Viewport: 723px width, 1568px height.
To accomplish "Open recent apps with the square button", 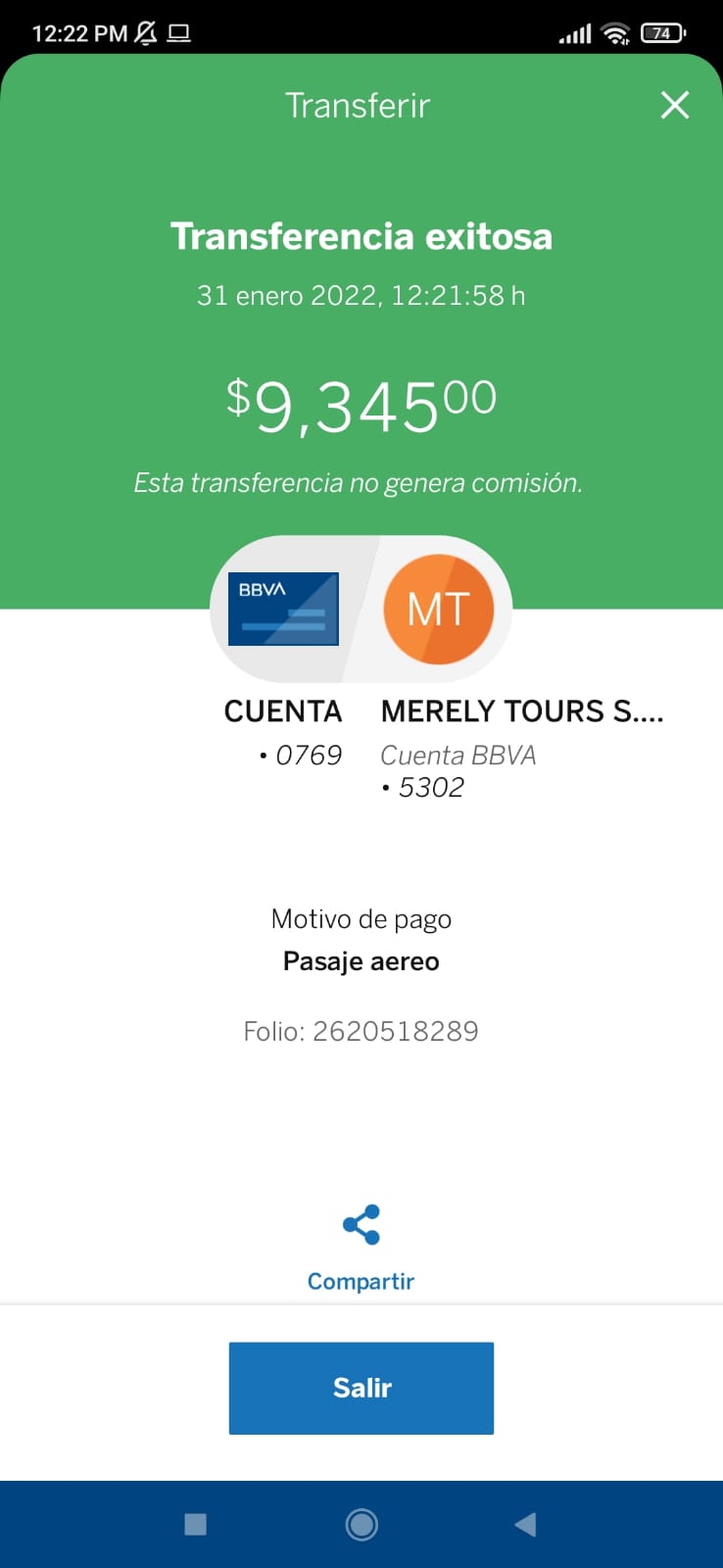I will click(196, 1524).
